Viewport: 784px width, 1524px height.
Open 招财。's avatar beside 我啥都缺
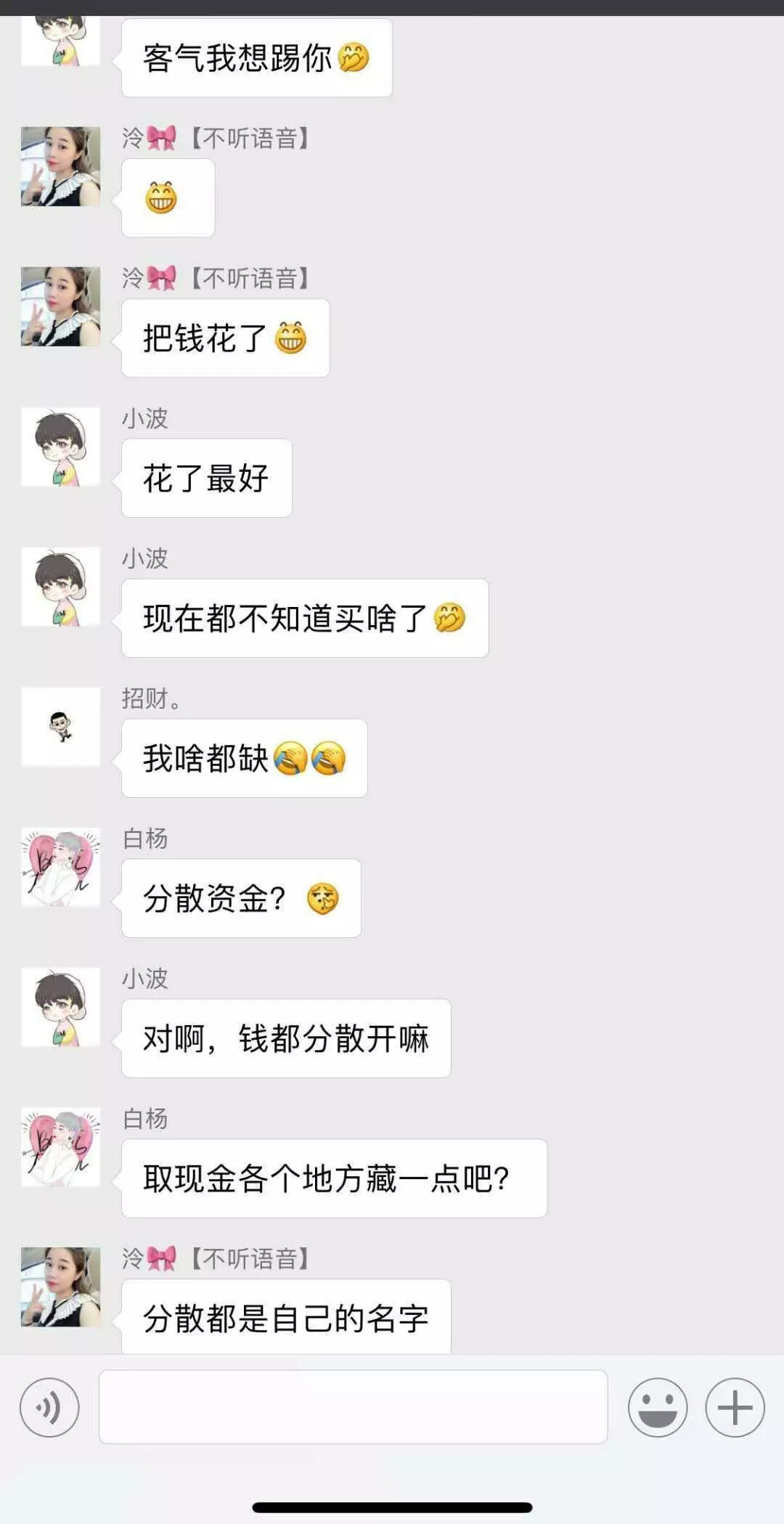[61, 727]
